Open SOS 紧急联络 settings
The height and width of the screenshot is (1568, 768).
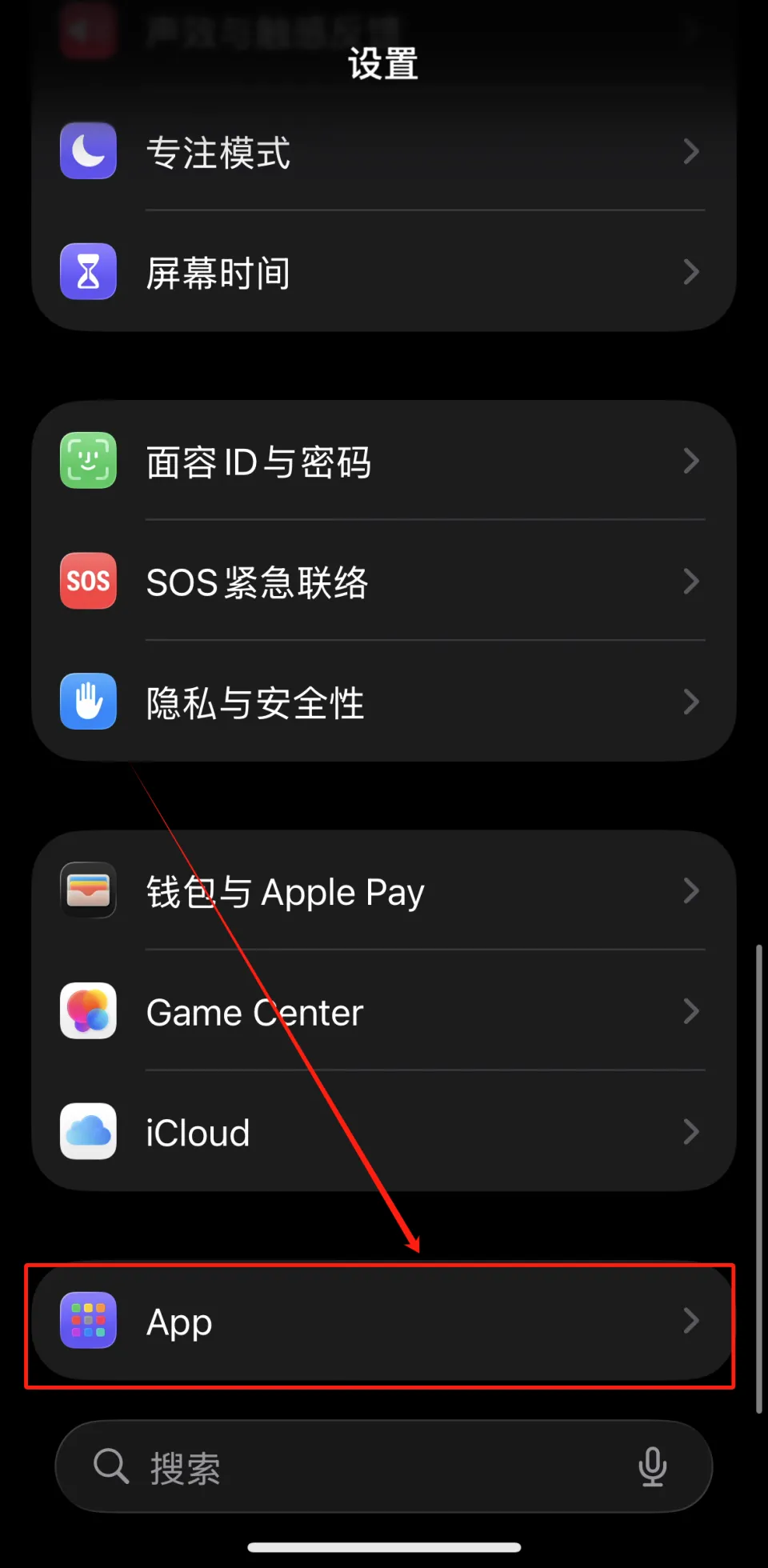coord(382,582)
